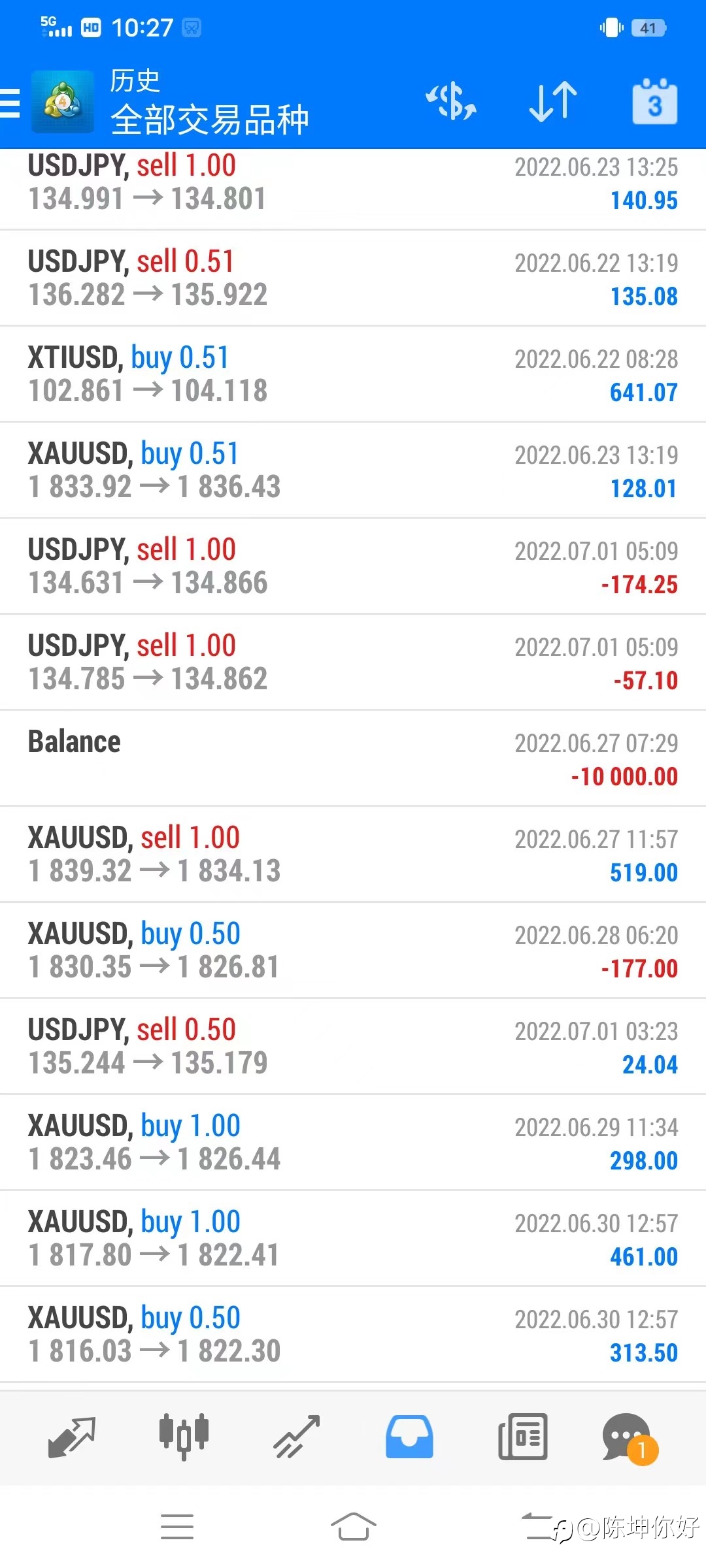Open the XTIUSD buy 0.51 trade
This screenshot has width=706, height=1568.
(x=353, y=374)
